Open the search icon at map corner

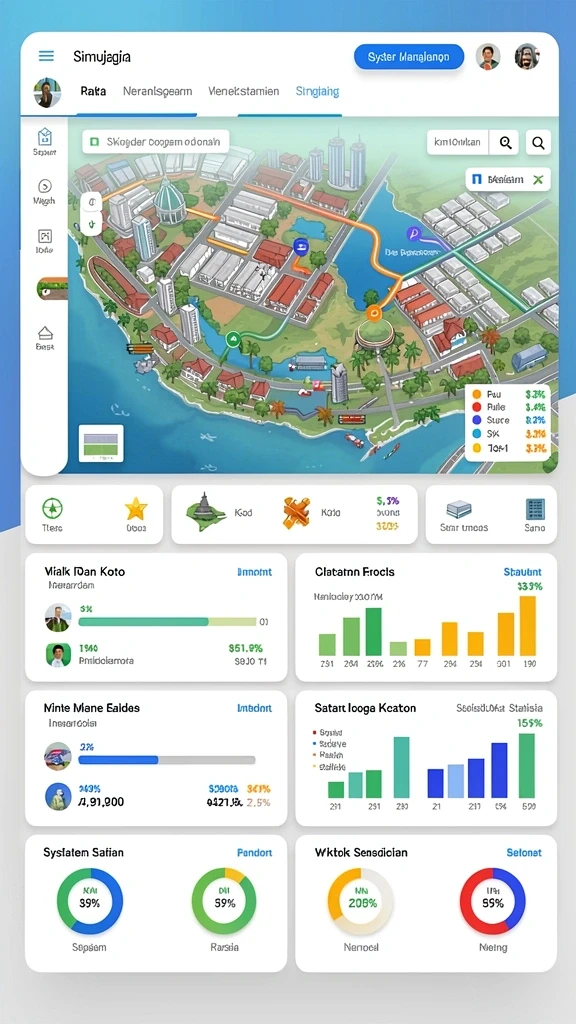tap(538, 142)
